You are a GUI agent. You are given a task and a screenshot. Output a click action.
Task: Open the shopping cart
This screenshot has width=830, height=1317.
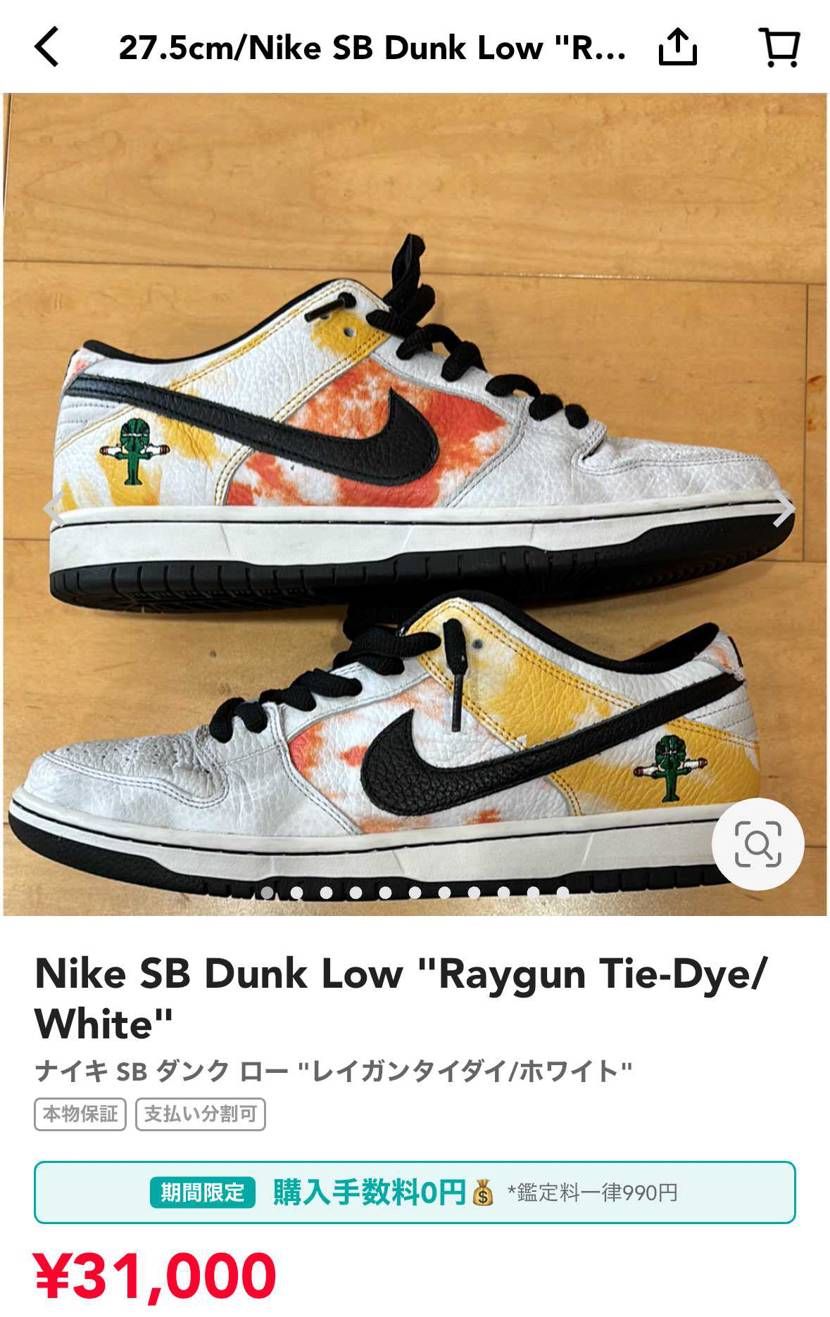coord(779,46)
